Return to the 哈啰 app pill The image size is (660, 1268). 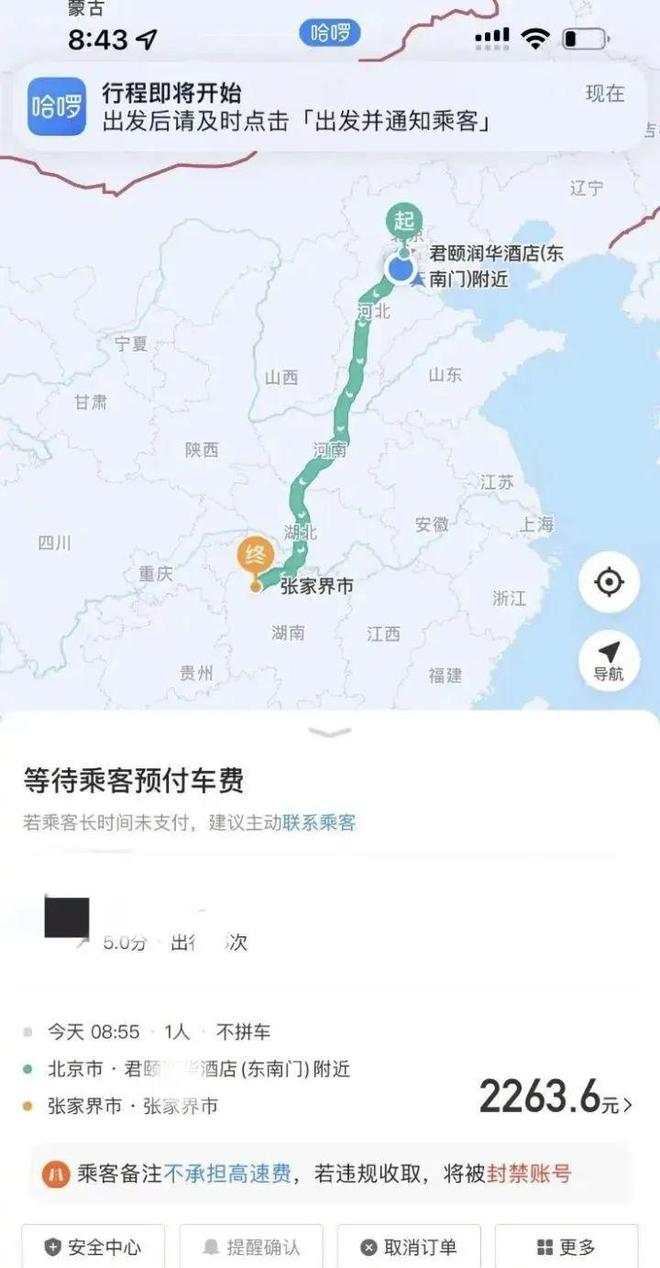point(330,33)
